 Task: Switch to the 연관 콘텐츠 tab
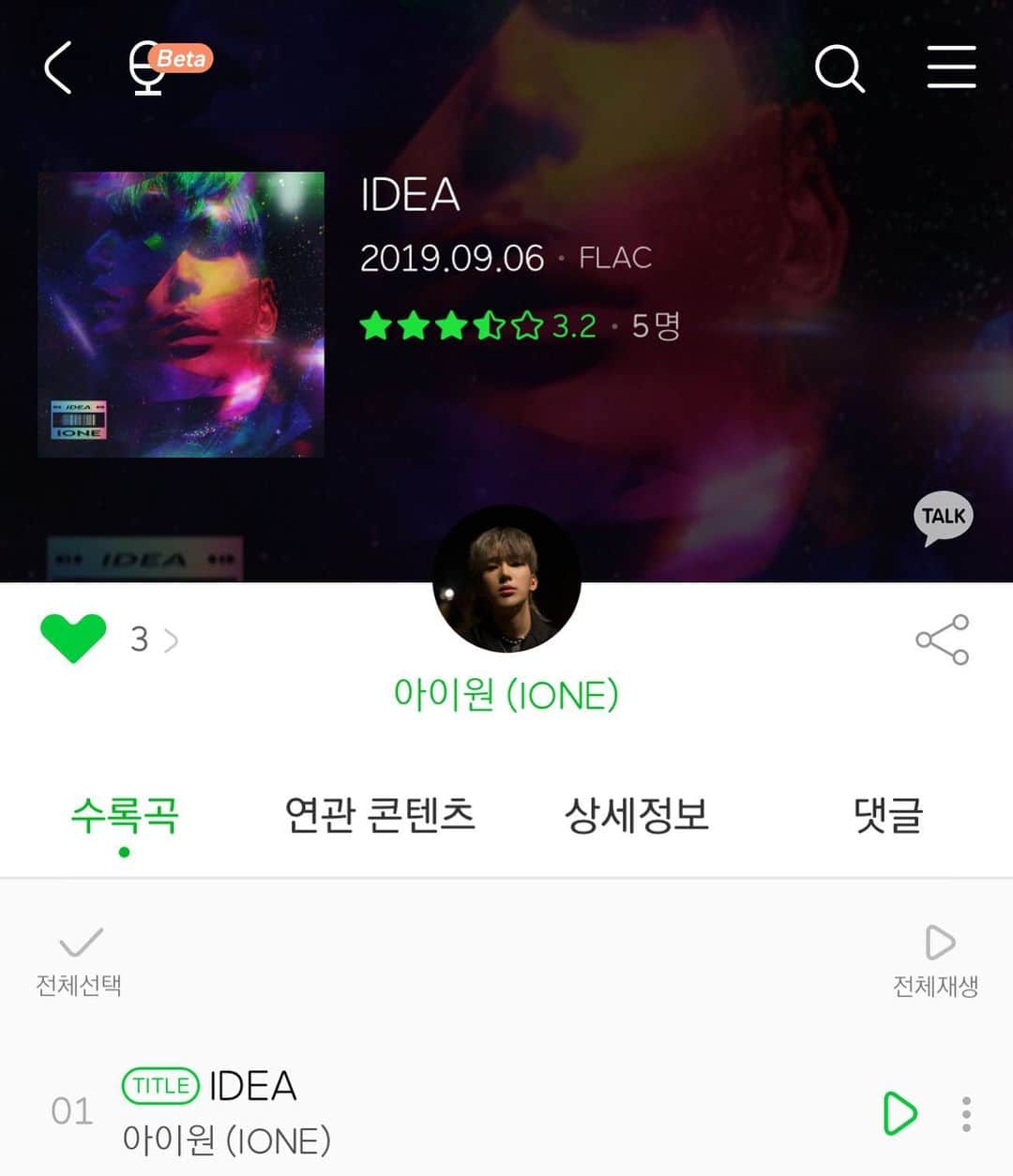[x=380, y=816]
